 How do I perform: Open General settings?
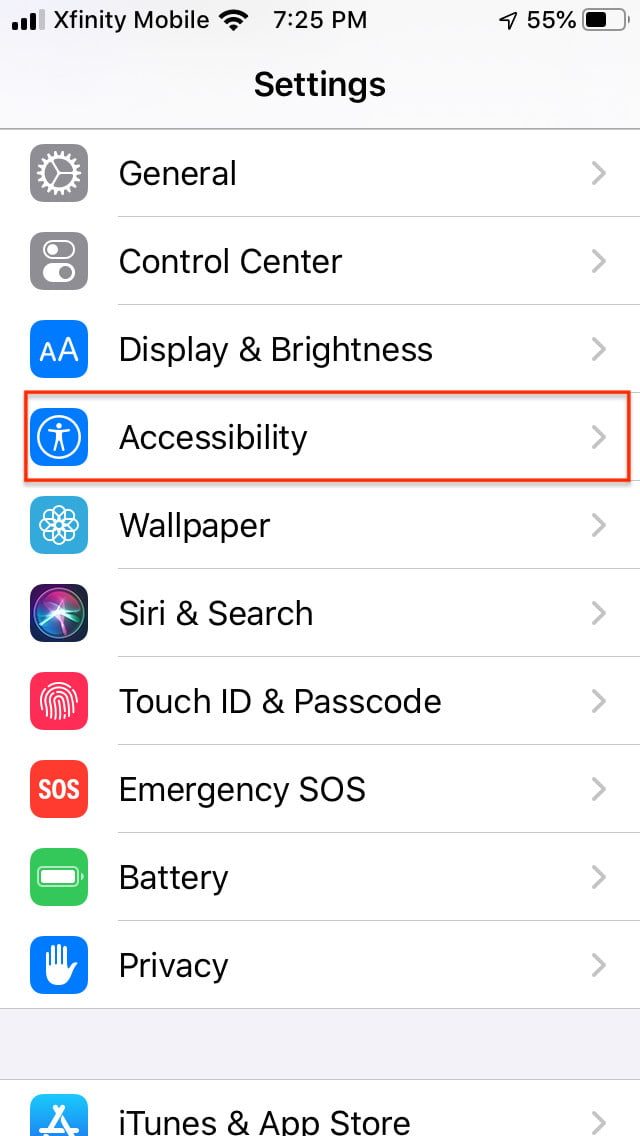click(x=320, y=174)
